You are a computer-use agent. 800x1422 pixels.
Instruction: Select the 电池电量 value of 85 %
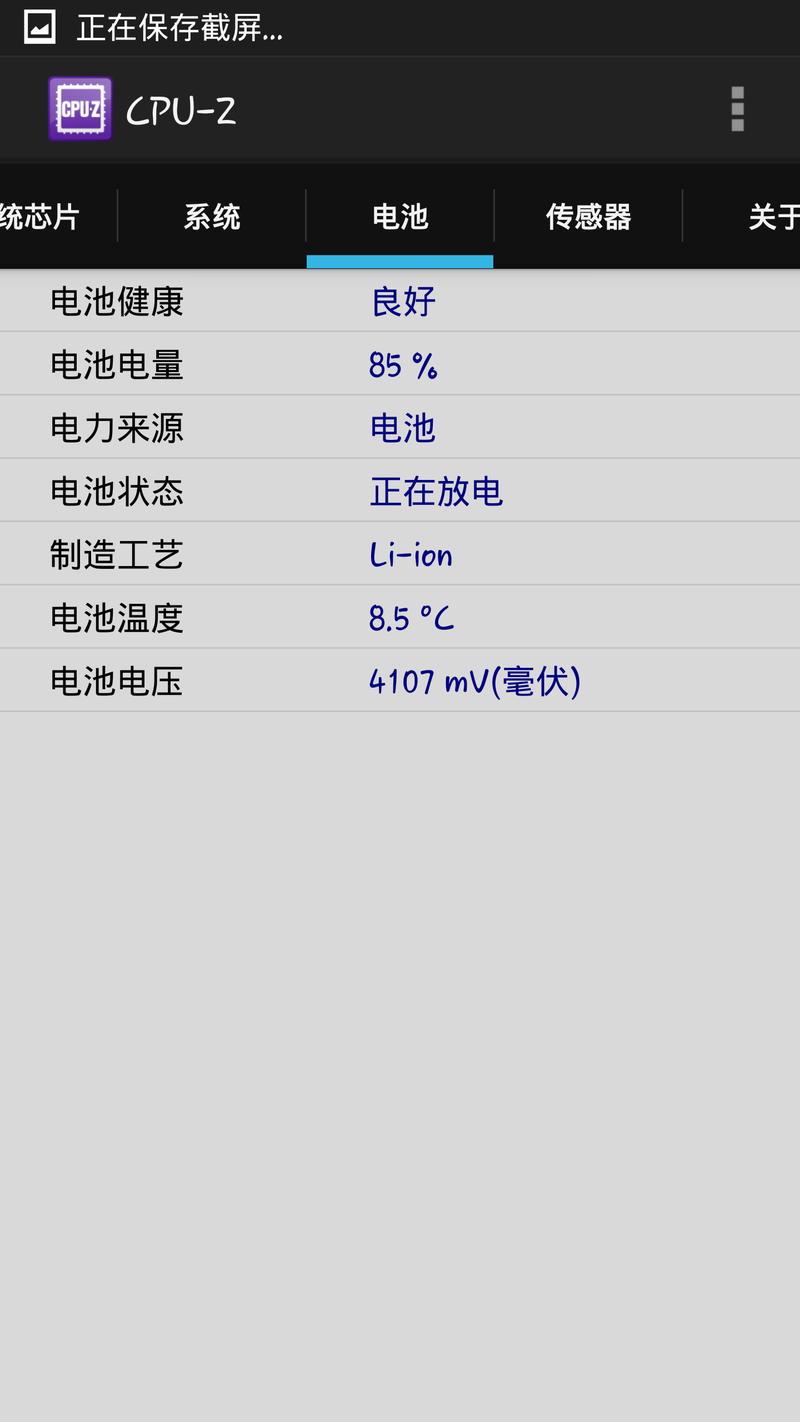coord(403,364)
